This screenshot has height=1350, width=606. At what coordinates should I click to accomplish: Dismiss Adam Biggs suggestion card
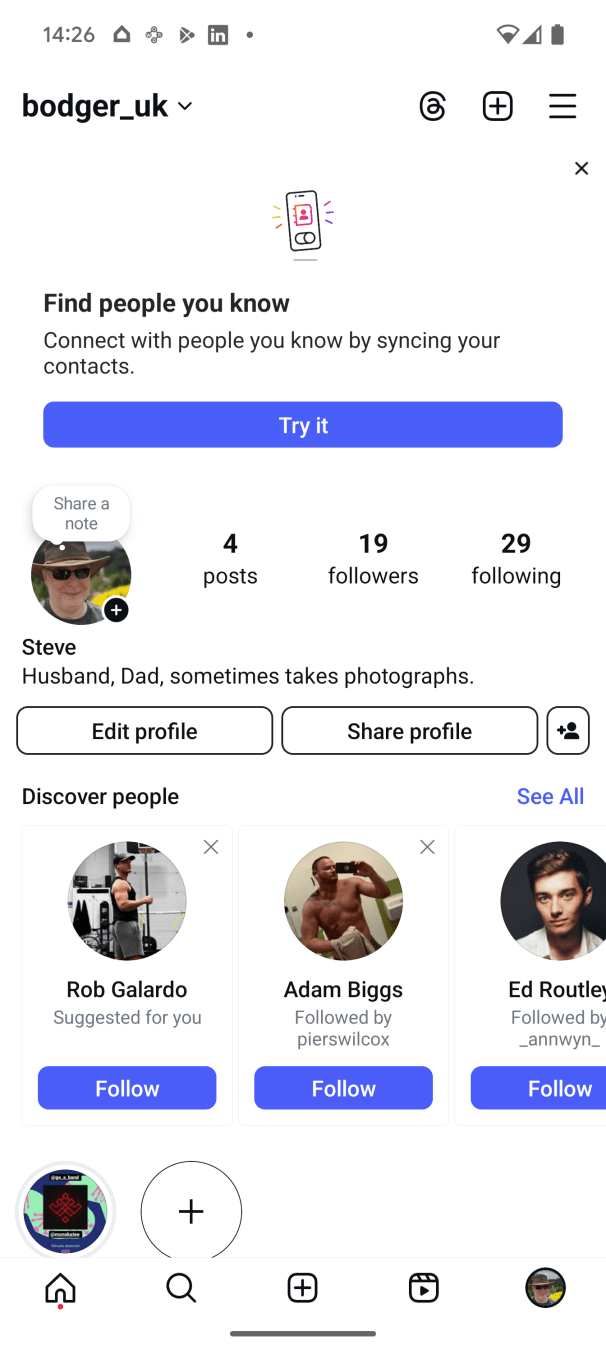pyautogui.click(x=427, y=847)
